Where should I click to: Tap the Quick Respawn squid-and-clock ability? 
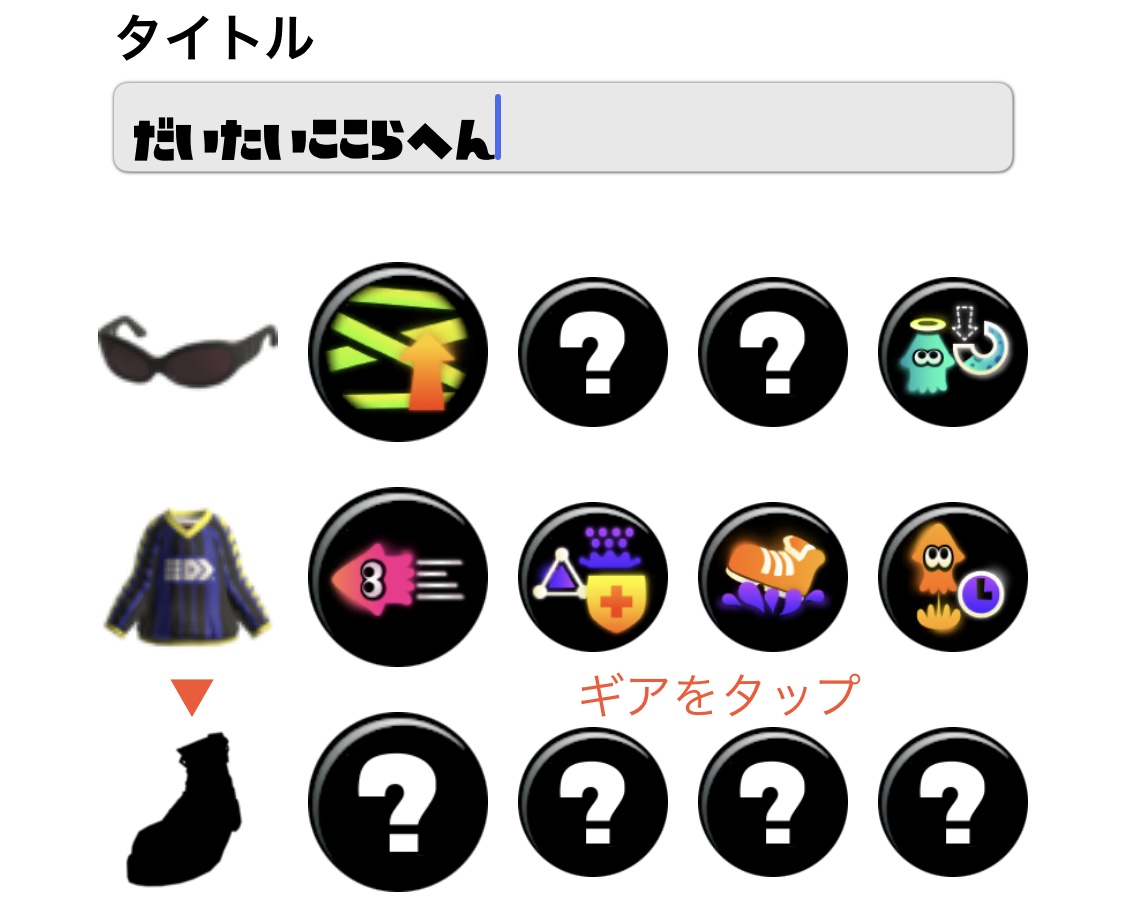pos(952,577)
